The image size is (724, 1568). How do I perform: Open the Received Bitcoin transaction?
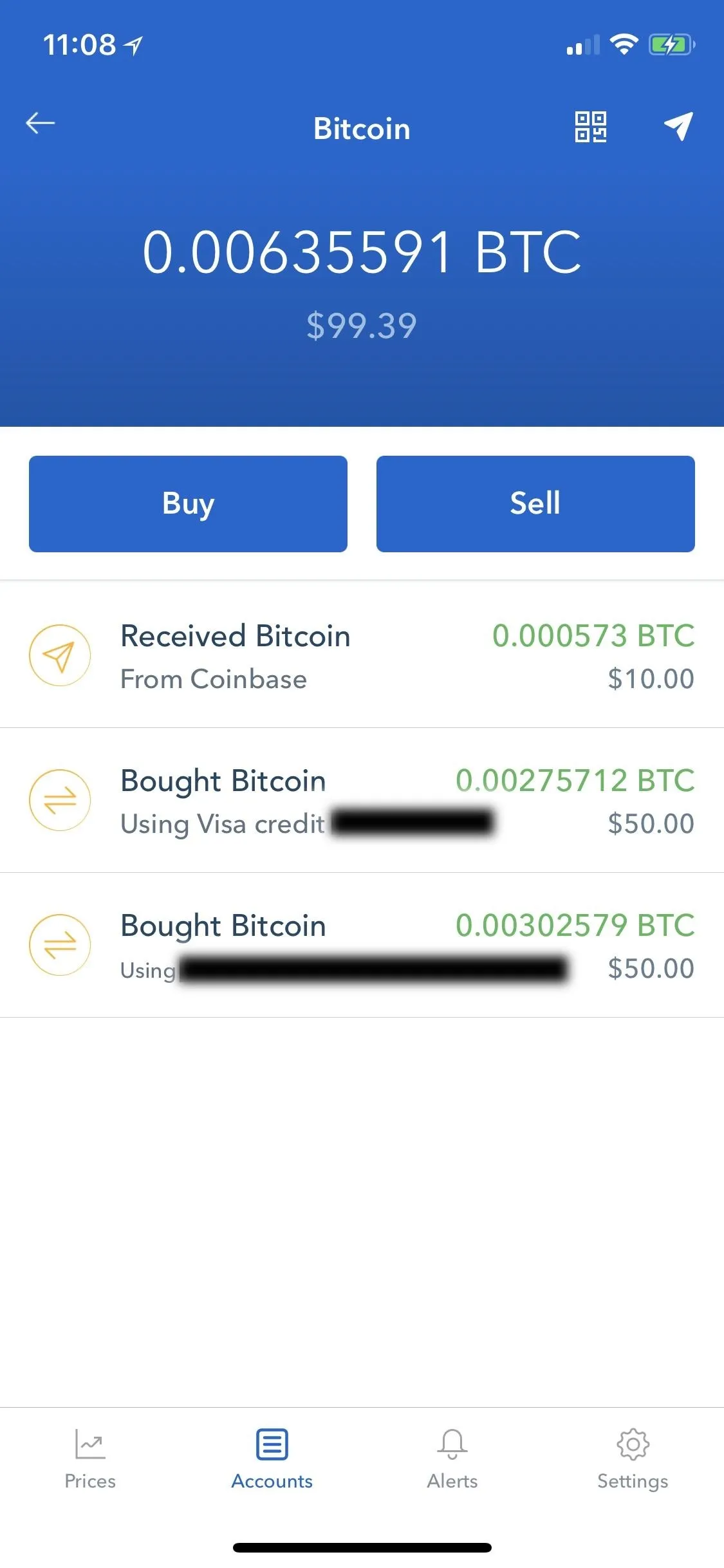click(x=362, y=656)
